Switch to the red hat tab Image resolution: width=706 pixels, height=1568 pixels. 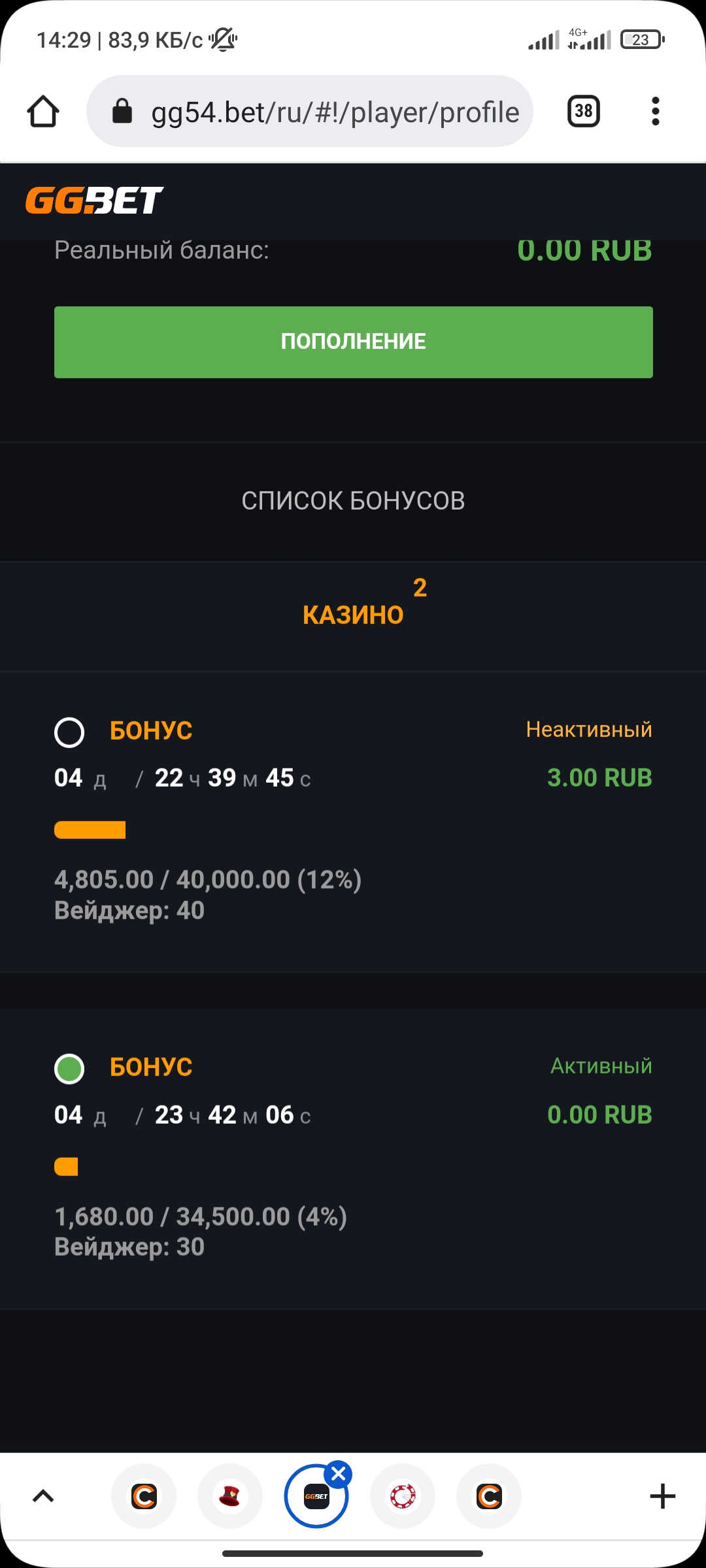click(230, 1496)
